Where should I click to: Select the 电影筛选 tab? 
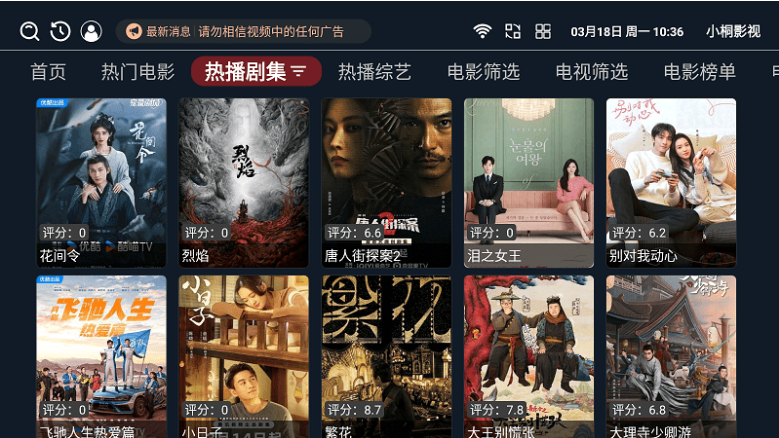[x=483, y=72]
